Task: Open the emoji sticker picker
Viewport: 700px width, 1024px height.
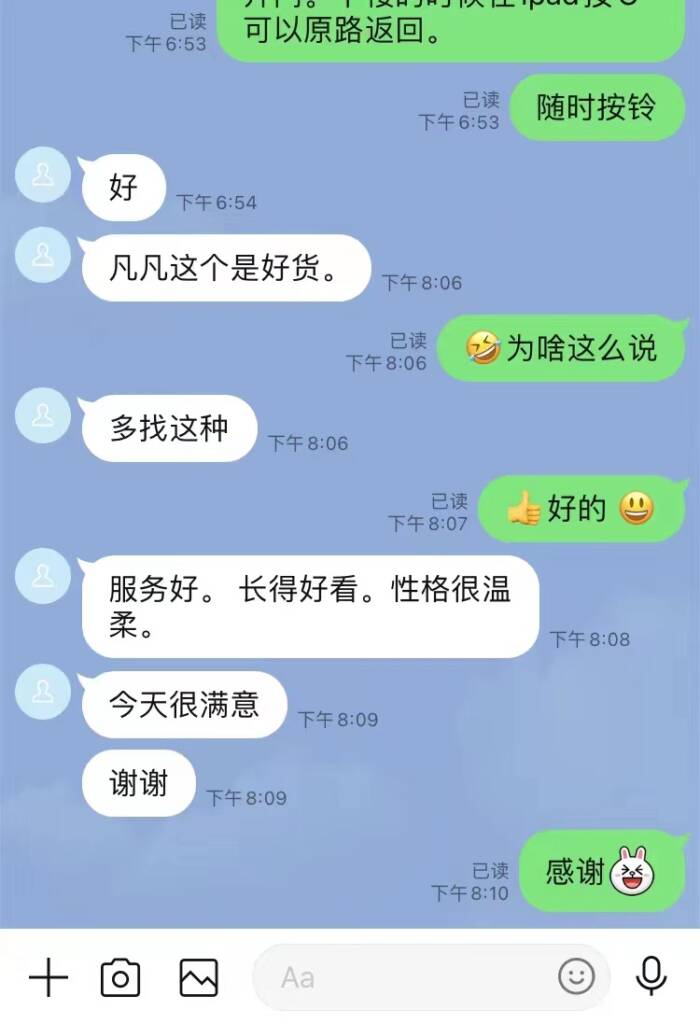Action: point(576,977)
